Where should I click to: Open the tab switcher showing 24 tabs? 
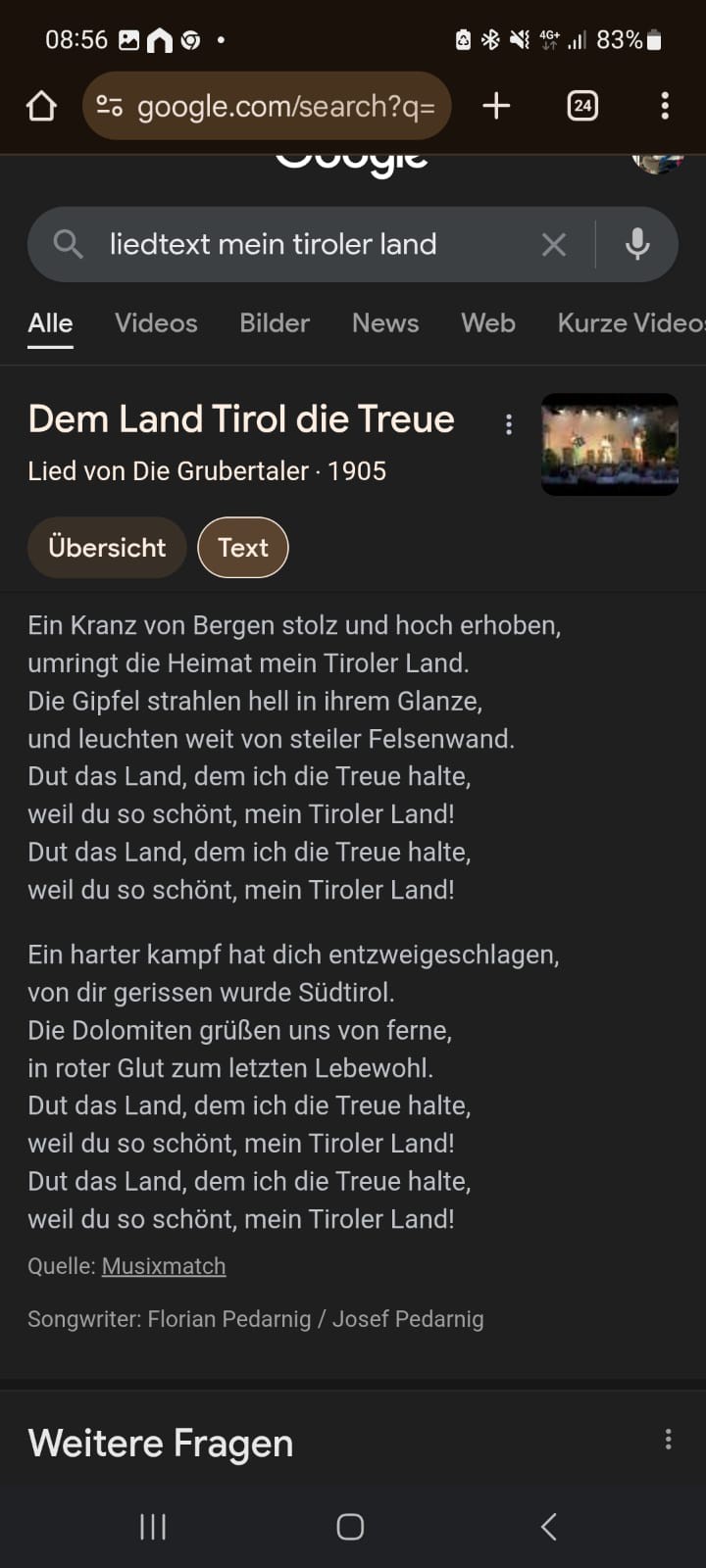coord(582,106)
